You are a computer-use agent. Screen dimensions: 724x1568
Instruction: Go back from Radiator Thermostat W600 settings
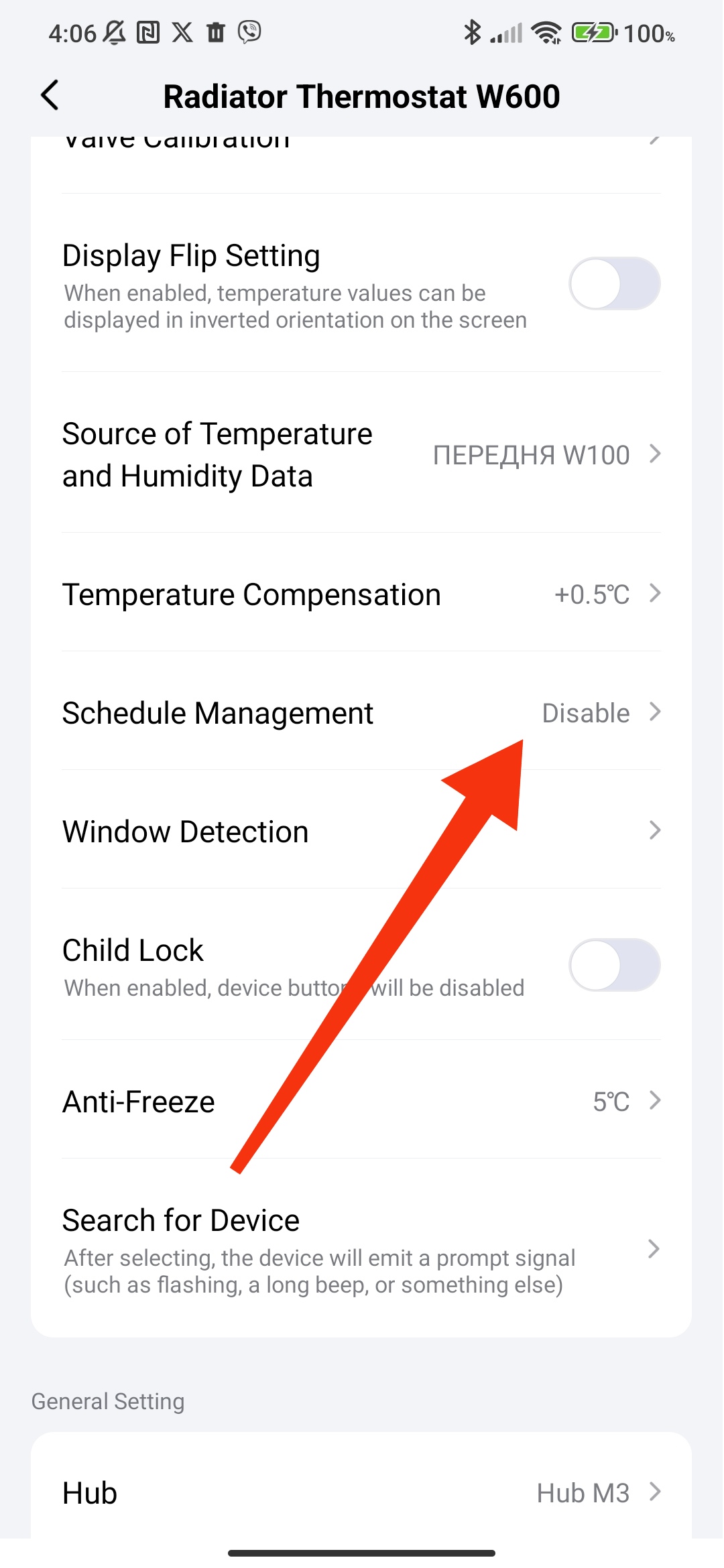coord(50,96)
